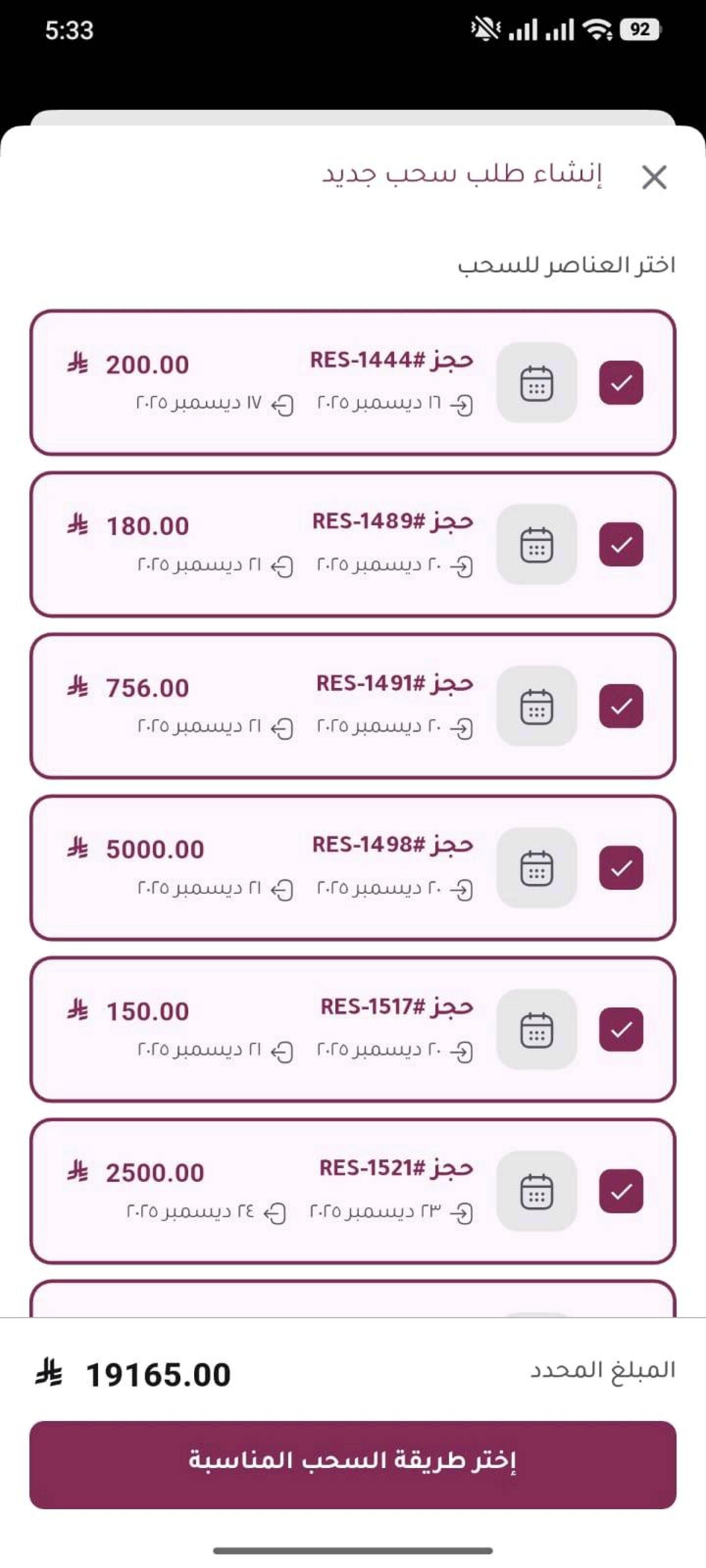
Task: Deselect reservation RES-1517 checkbox
Action: point(621,1029)
